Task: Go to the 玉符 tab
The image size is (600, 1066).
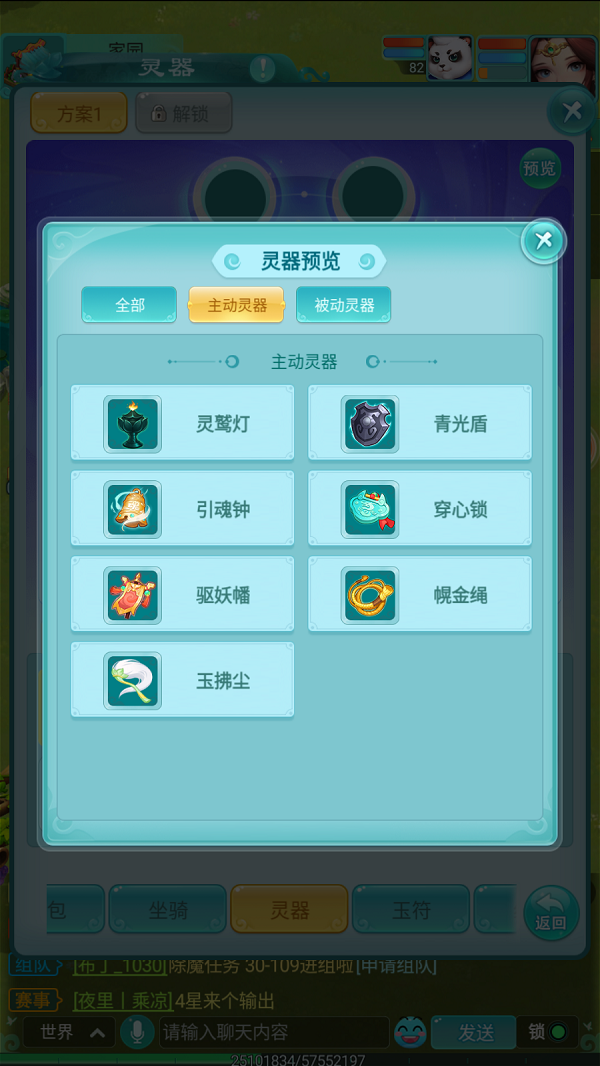Action: tap(410, 910)
